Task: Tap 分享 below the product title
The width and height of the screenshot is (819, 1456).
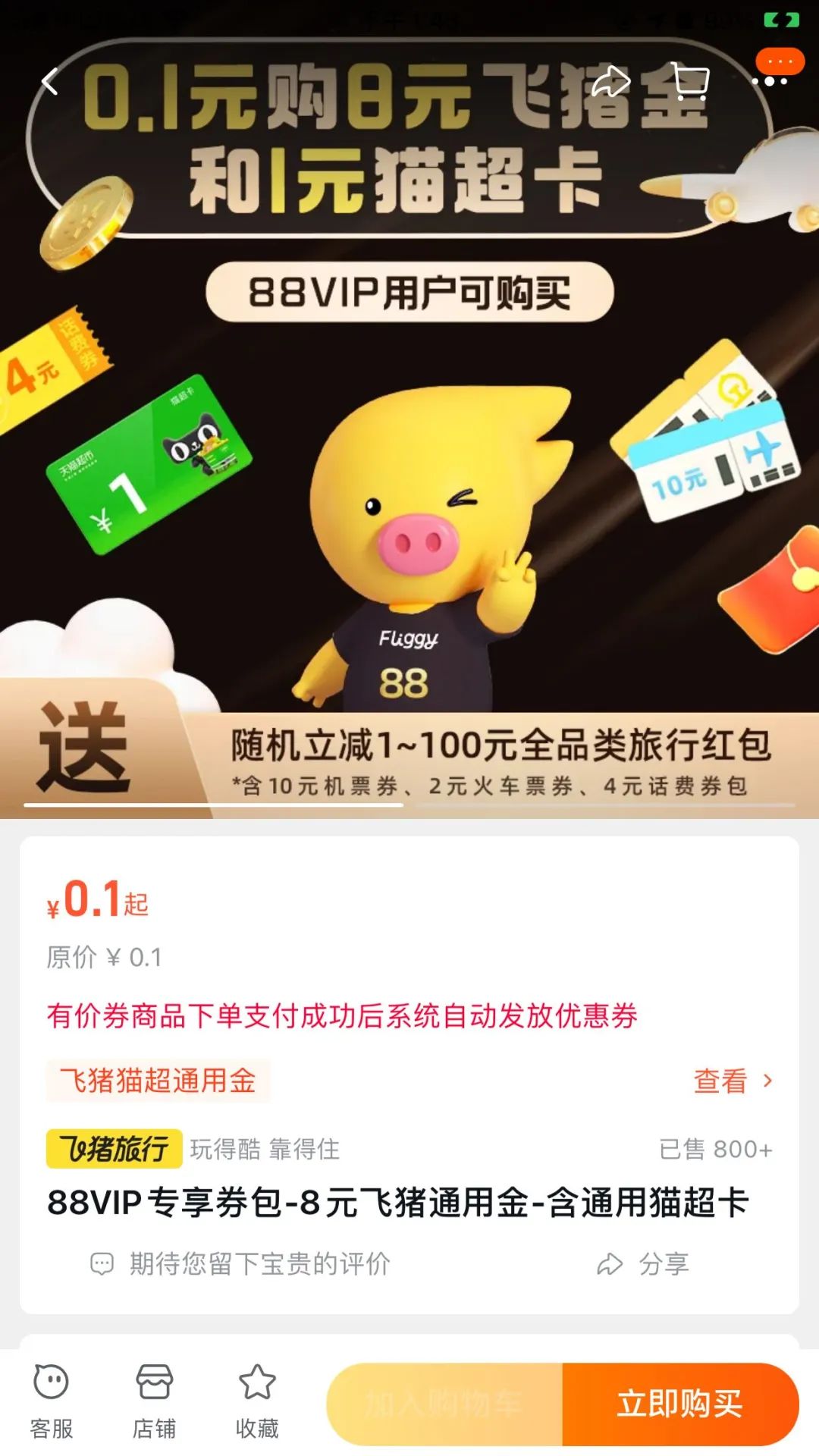Action: [x=644, y=1264]
